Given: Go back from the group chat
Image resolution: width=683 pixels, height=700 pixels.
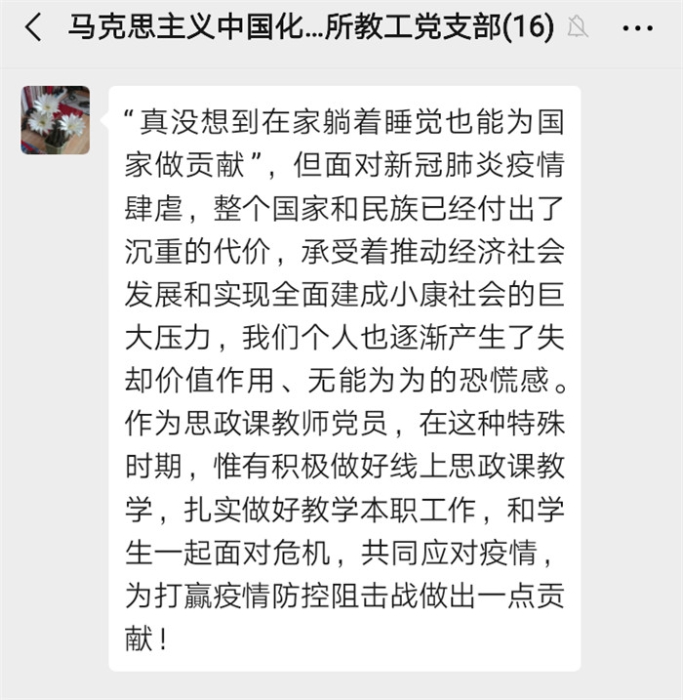Looking at the screenshot, I should [x=34, y=28].
